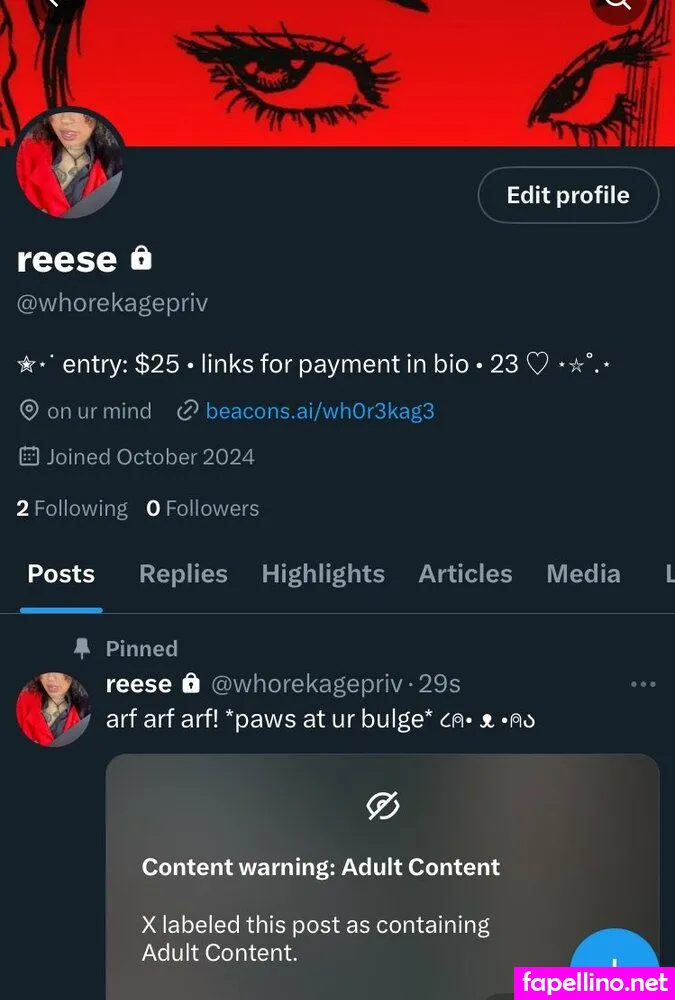Screen dimensions: 675x1000
Task: Switch to the Highlights tab
Action: (323, 574)
